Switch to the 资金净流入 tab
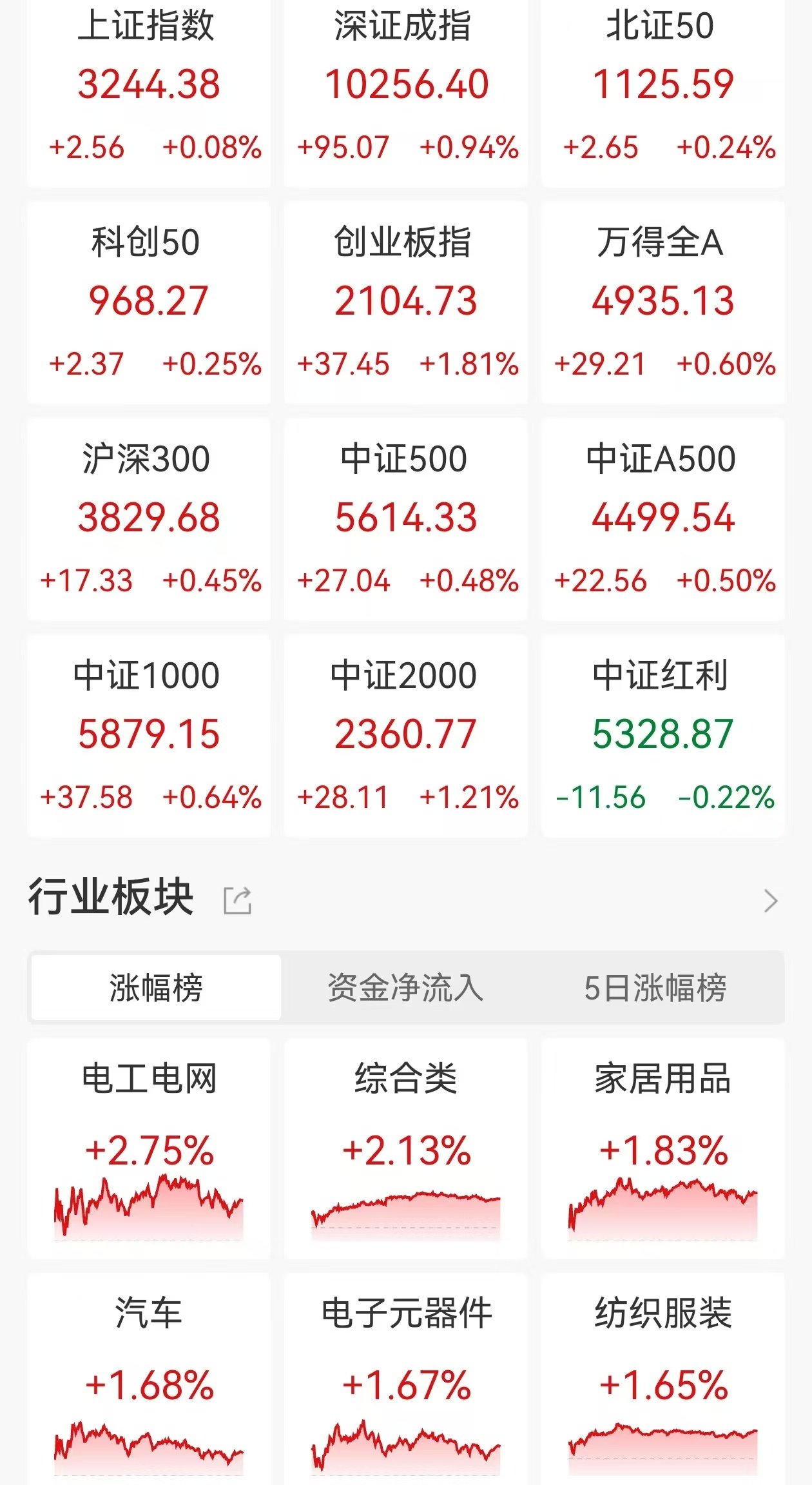 [x=405, y=987]
